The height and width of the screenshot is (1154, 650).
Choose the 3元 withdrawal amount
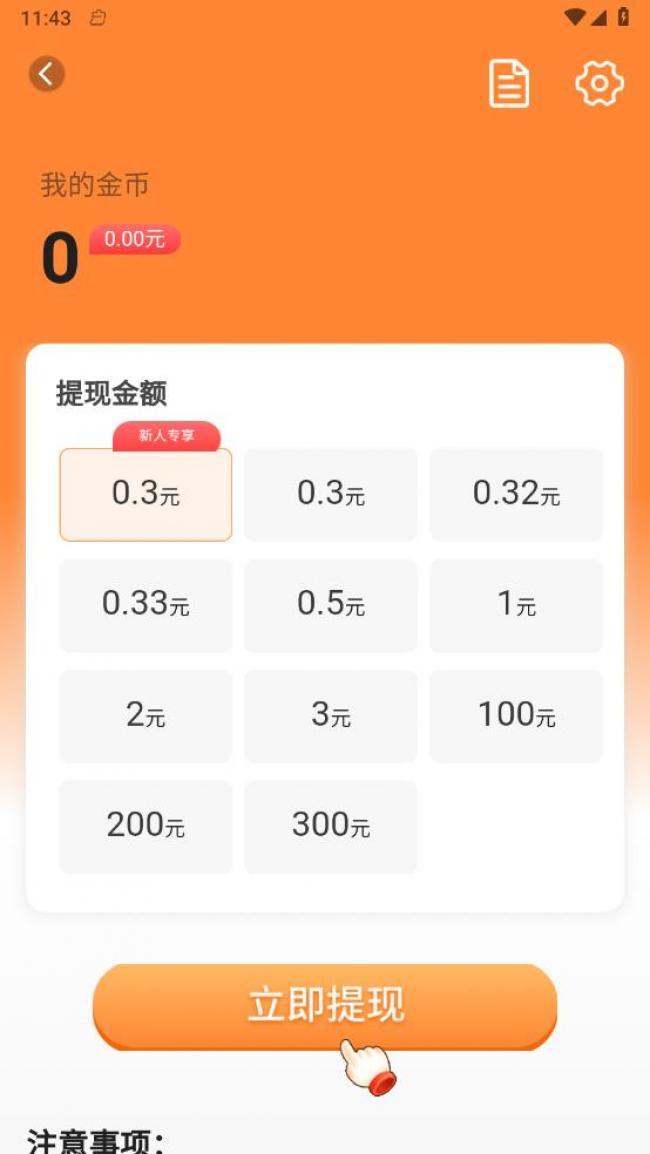pos(331,715)
